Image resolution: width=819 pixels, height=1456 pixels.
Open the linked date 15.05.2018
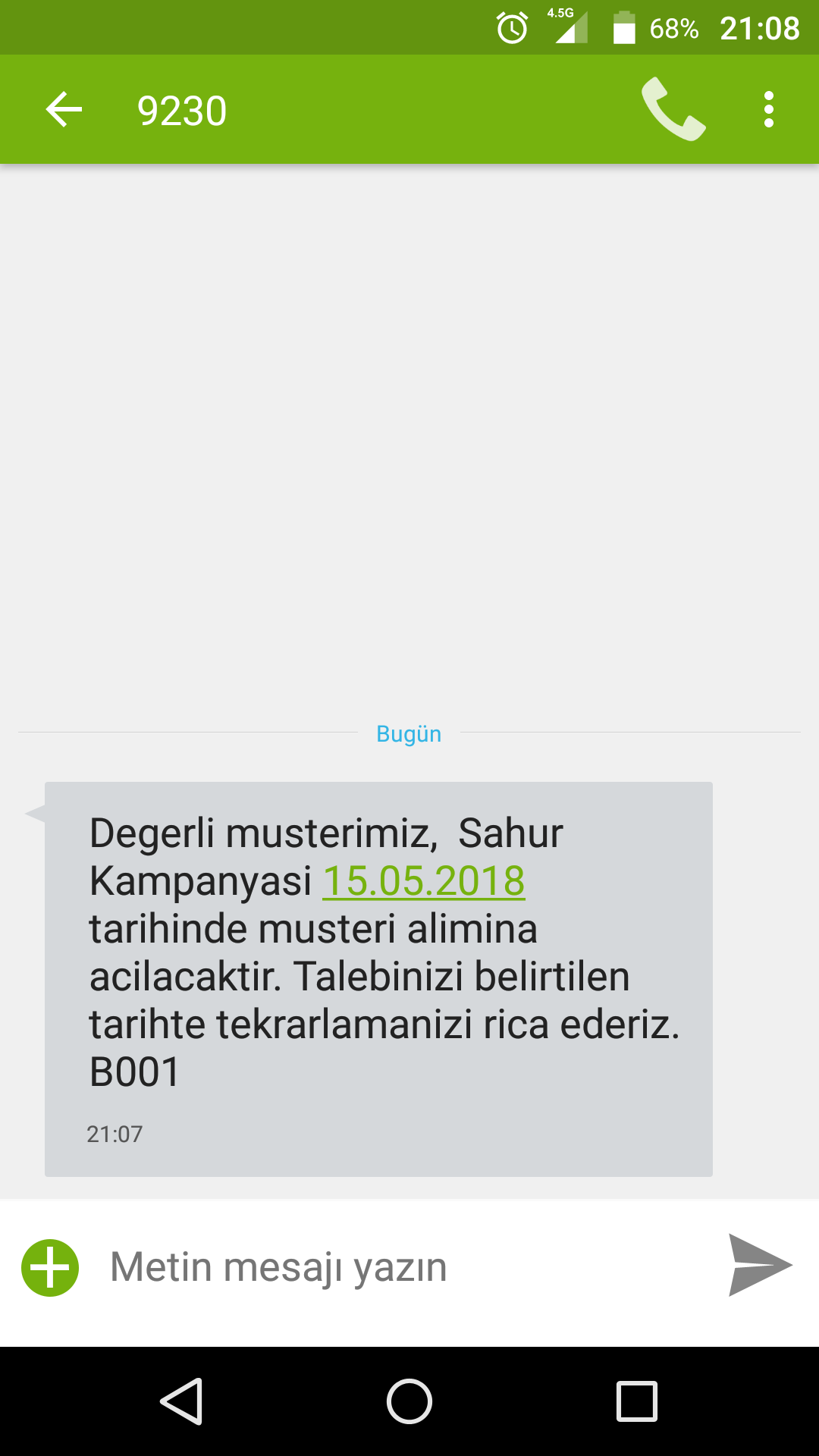click(x=424, y=881)
